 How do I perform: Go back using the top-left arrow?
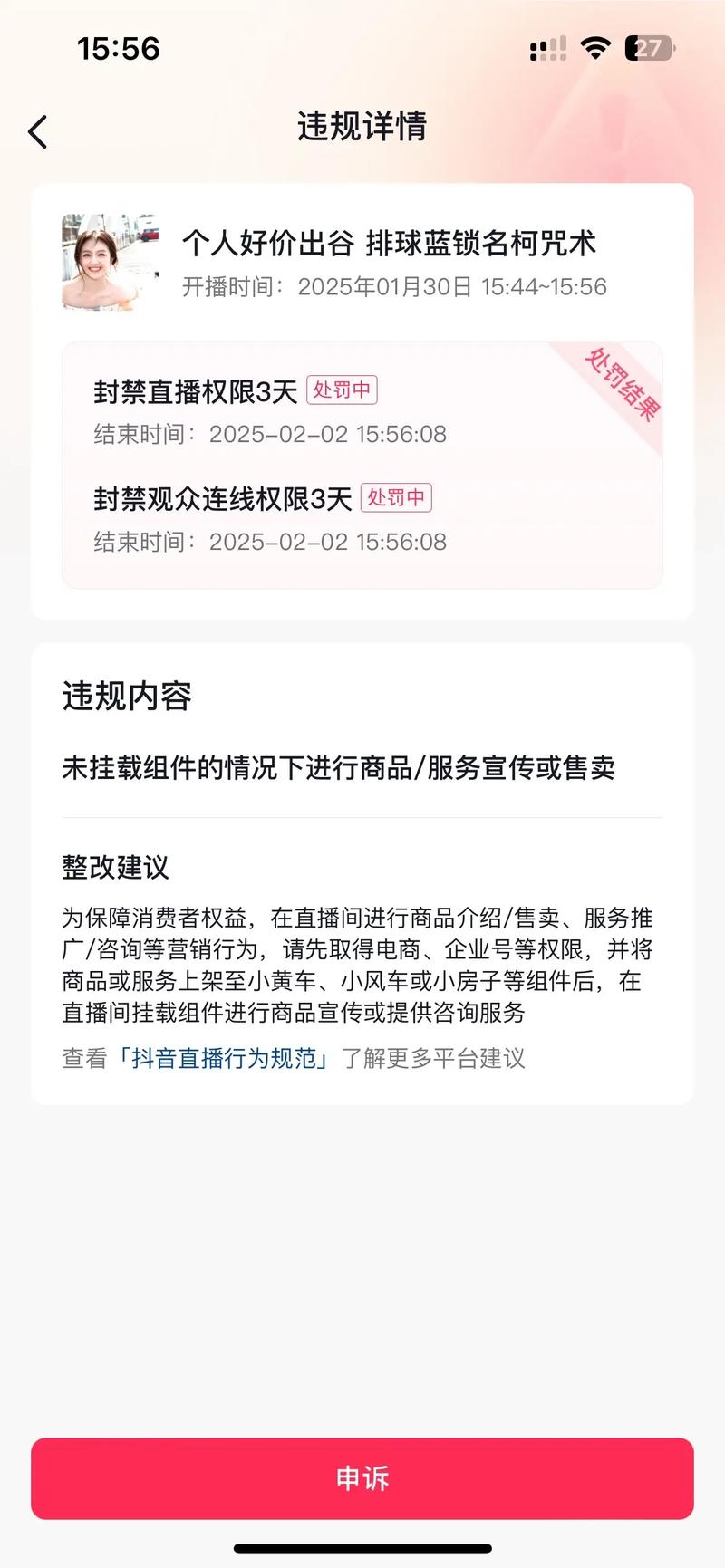38,132
